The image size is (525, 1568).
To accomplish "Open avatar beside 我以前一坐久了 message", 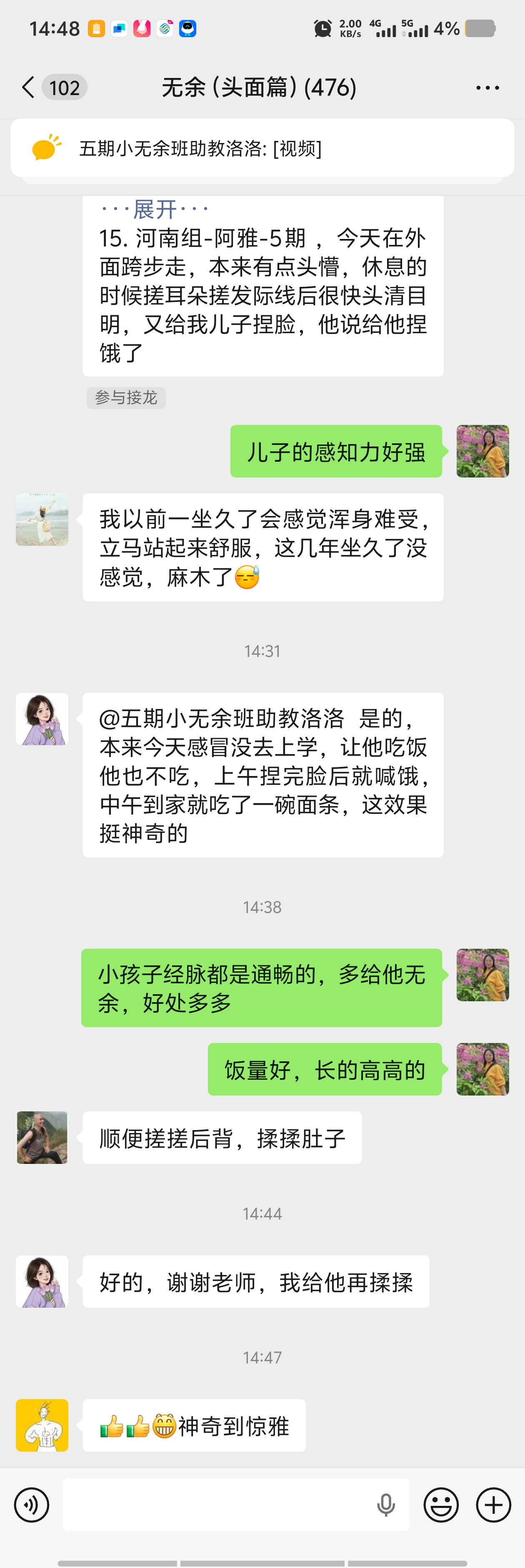I will (42, 519).
